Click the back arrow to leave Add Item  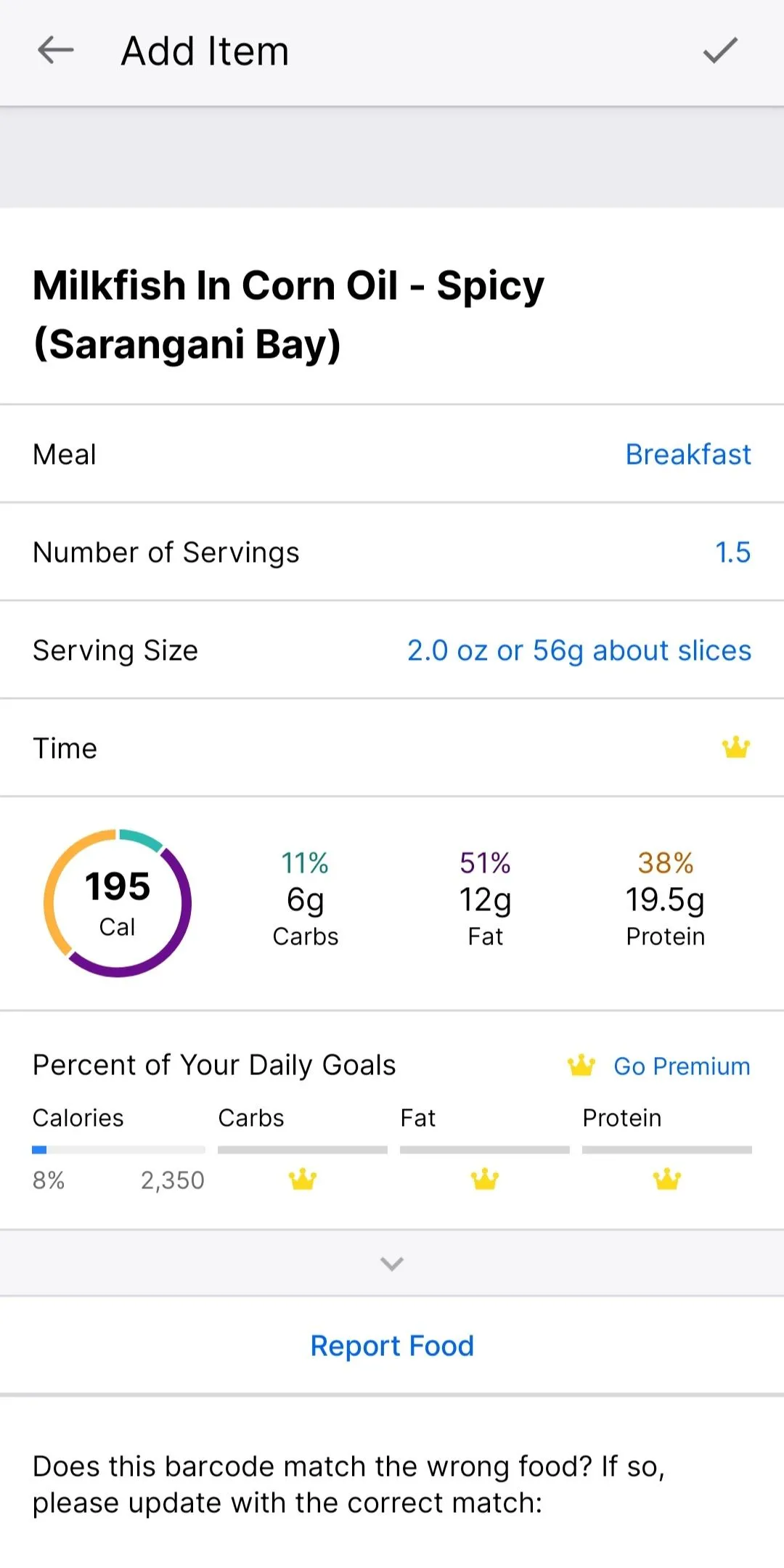54,51
